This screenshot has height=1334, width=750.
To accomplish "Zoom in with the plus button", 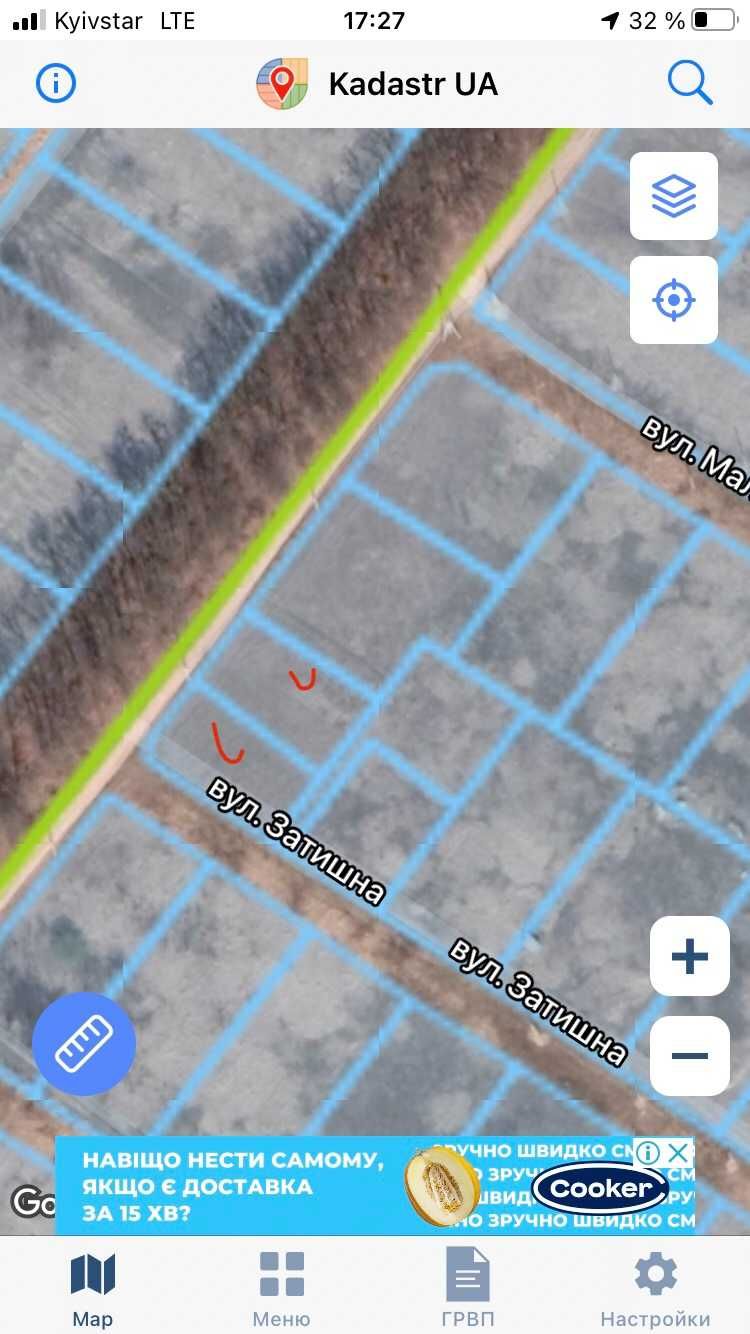I will point(690,956).
